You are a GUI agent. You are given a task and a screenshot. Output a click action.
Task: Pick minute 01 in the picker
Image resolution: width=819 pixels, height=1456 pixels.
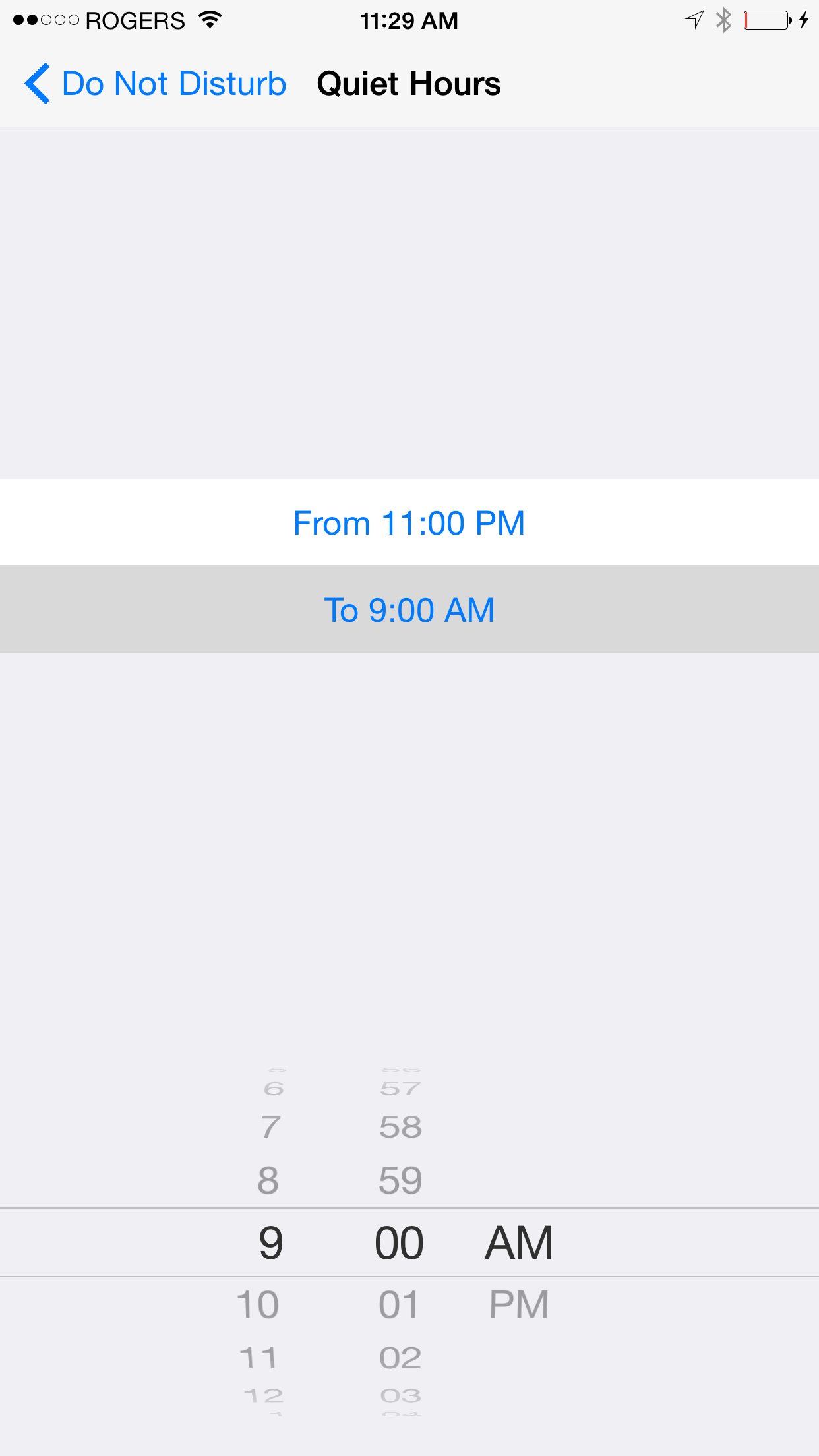(x=399, y=1304)
